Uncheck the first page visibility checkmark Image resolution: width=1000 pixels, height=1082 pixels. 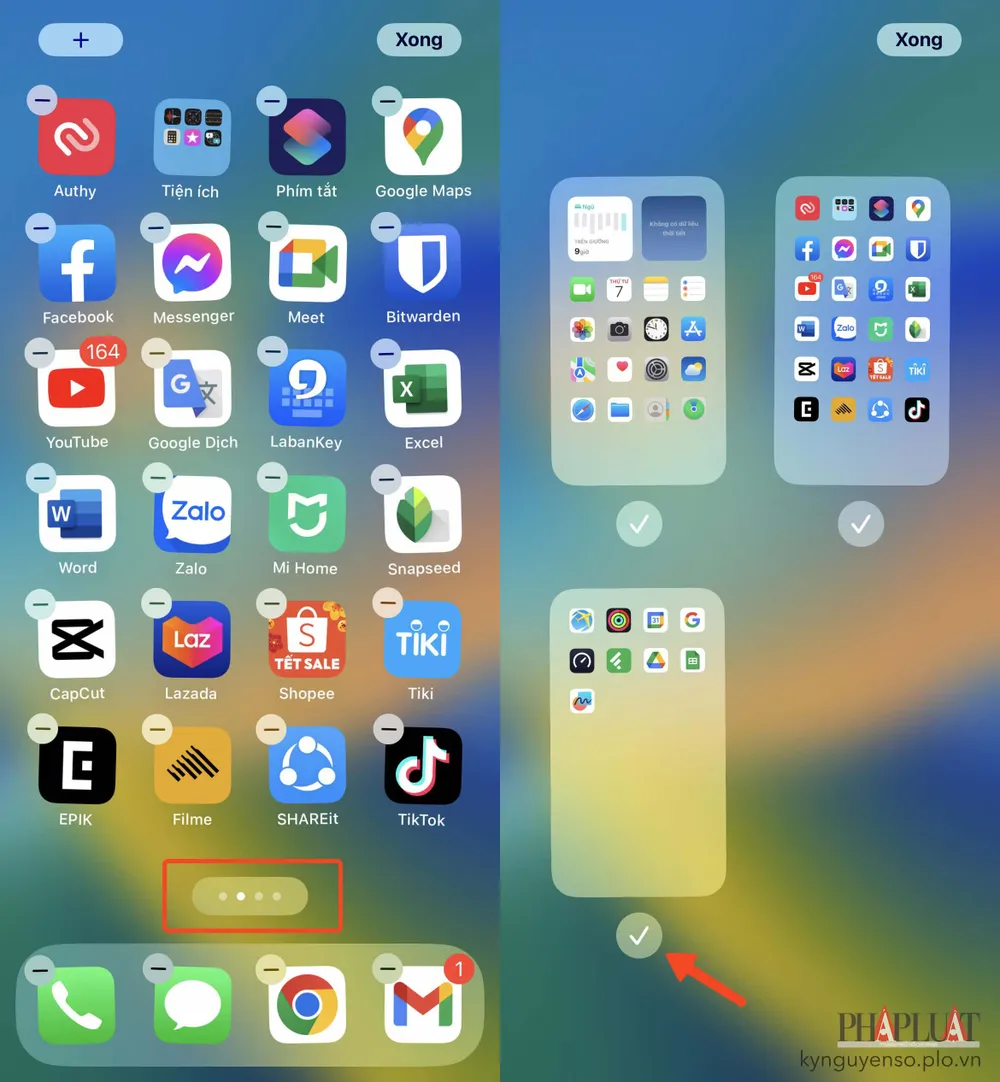click(639, 523)
